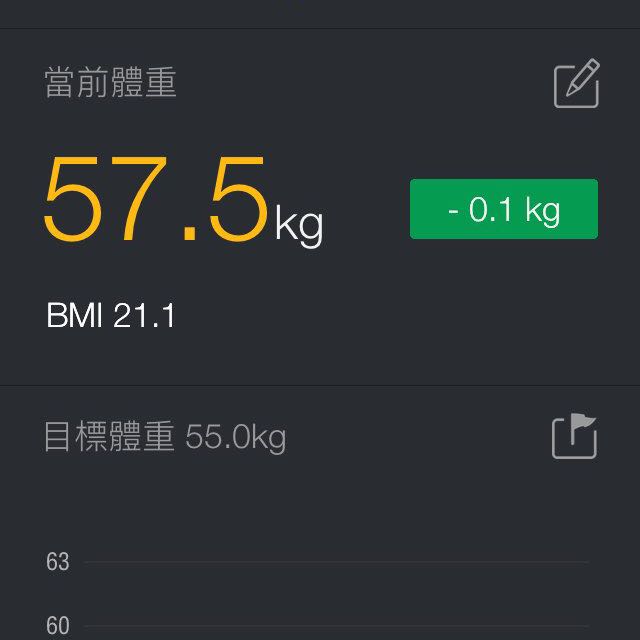Set the target weight goal flag
Screen dimensions: 640x640
tap(574, 437)
